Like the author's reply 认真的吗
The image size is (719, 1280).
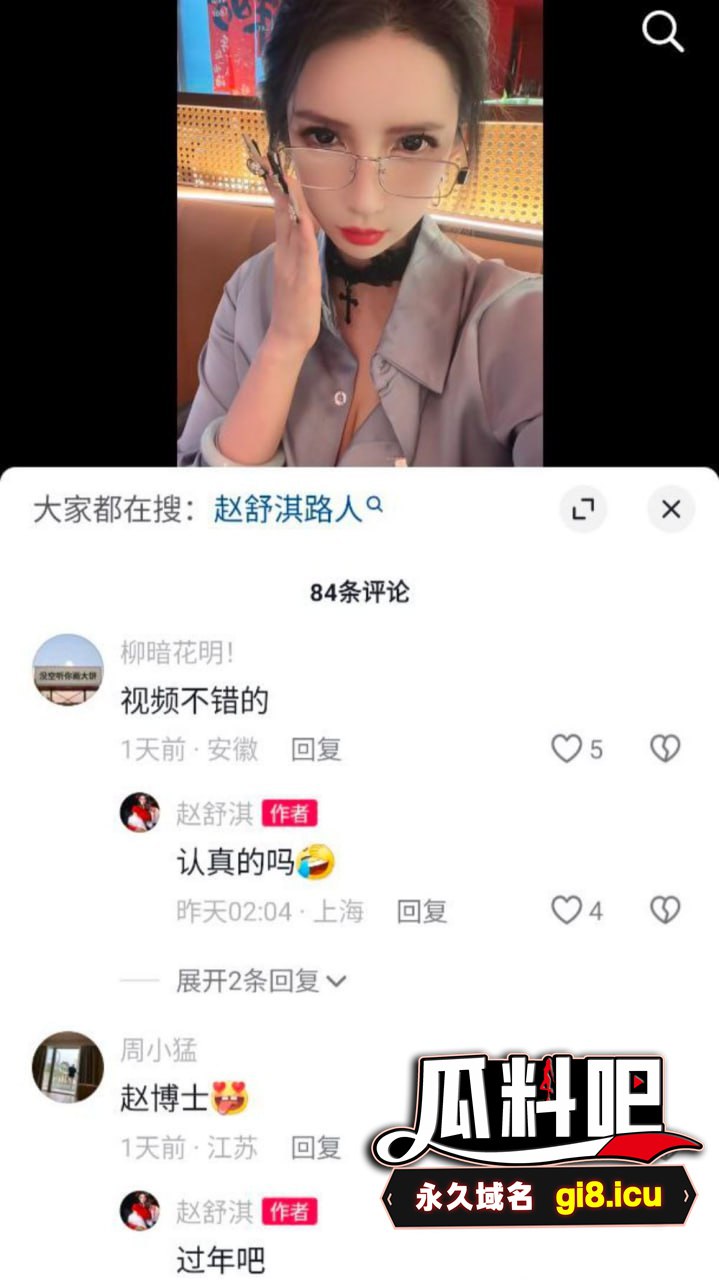(x=567, y=910)
